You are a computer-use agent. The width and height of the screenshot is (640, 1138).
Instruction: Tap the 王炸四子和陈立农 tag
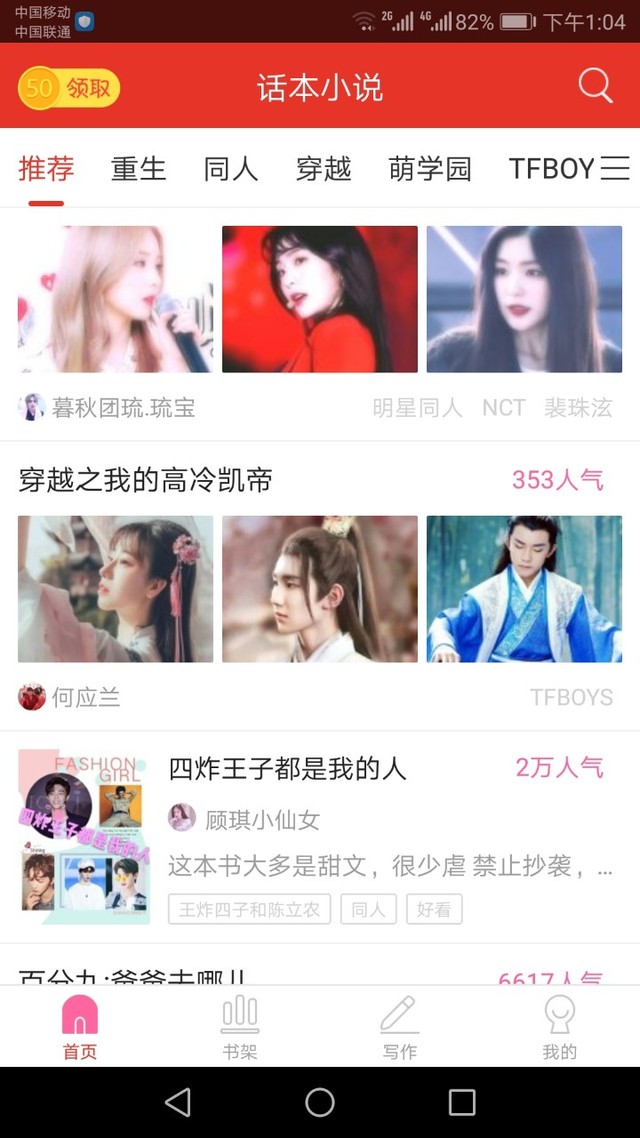click(249, 910)
